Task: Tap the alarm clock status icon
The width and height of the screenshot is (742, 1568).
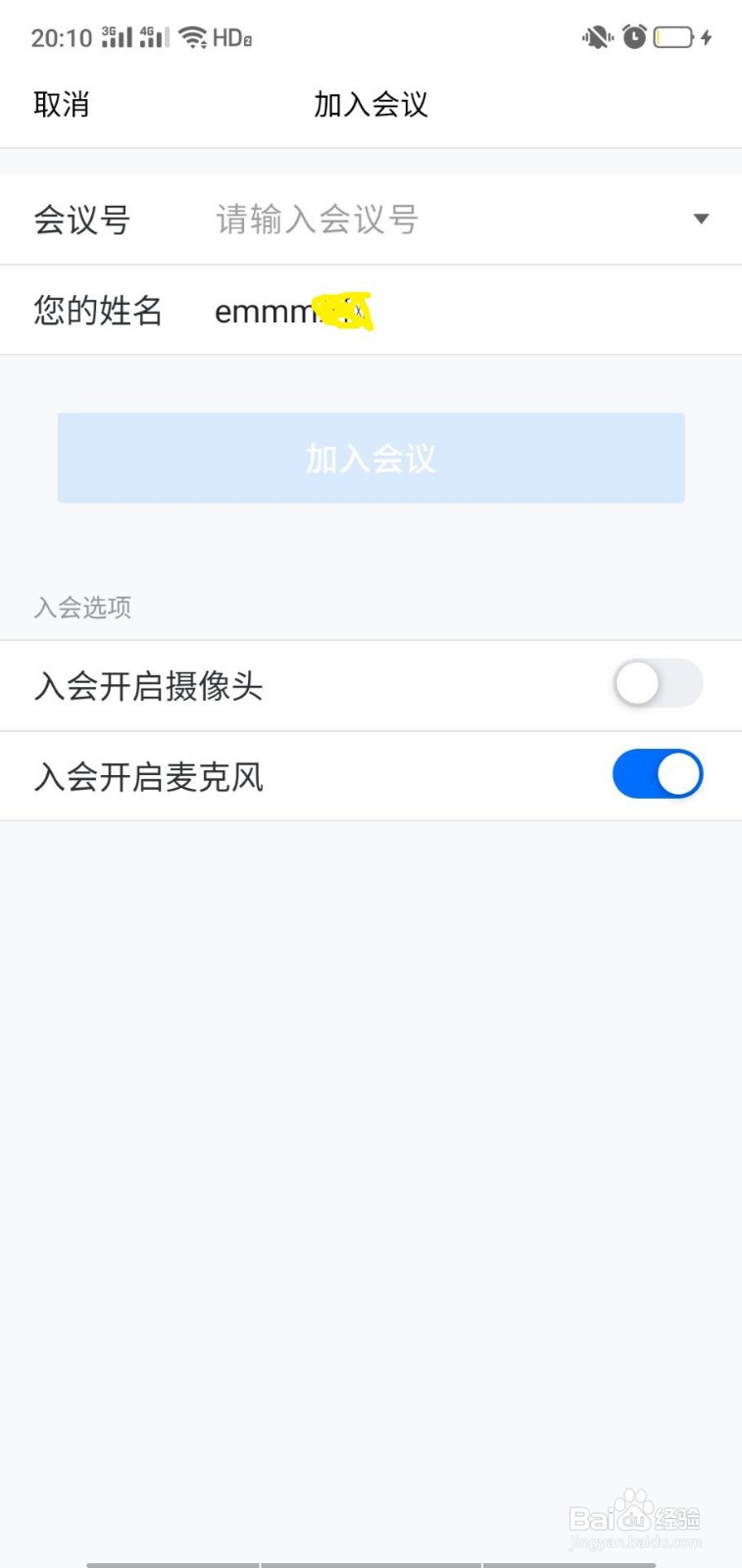Action: [x=634, y=37]
